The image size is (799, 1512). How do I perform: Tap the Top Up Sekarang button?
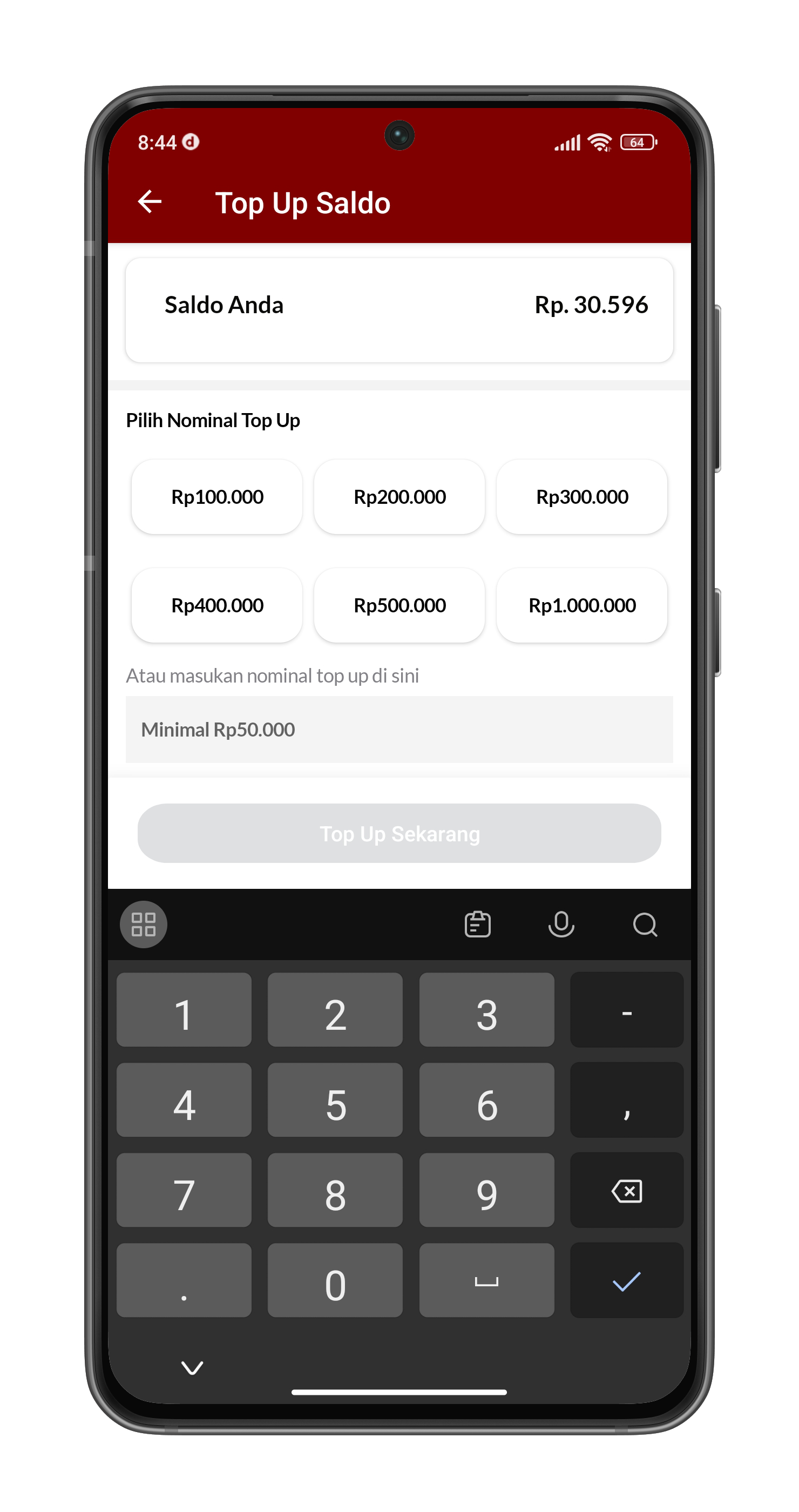(399, 833)
